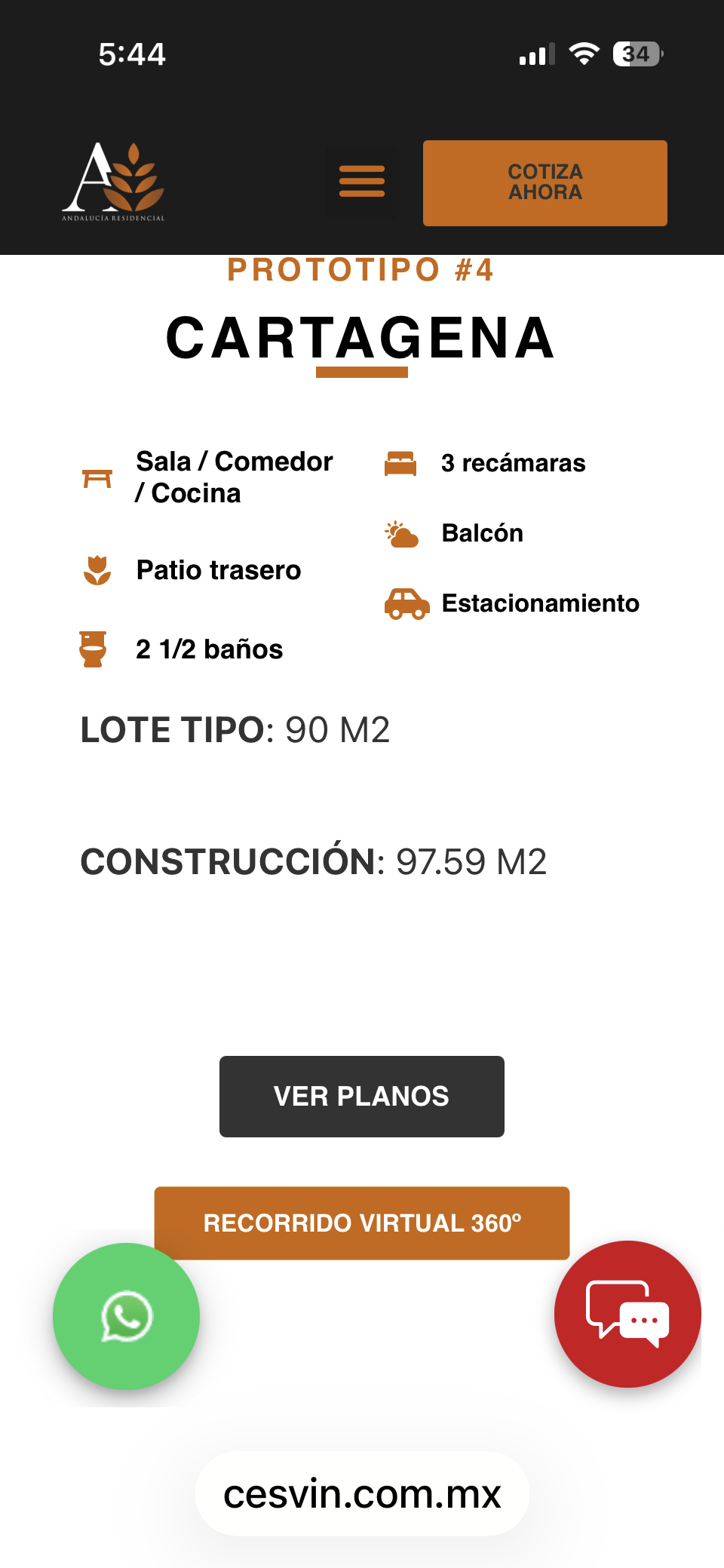Tap the Cotiza Ahora button
Screen dimensions: 724x1568
point(545,183)
